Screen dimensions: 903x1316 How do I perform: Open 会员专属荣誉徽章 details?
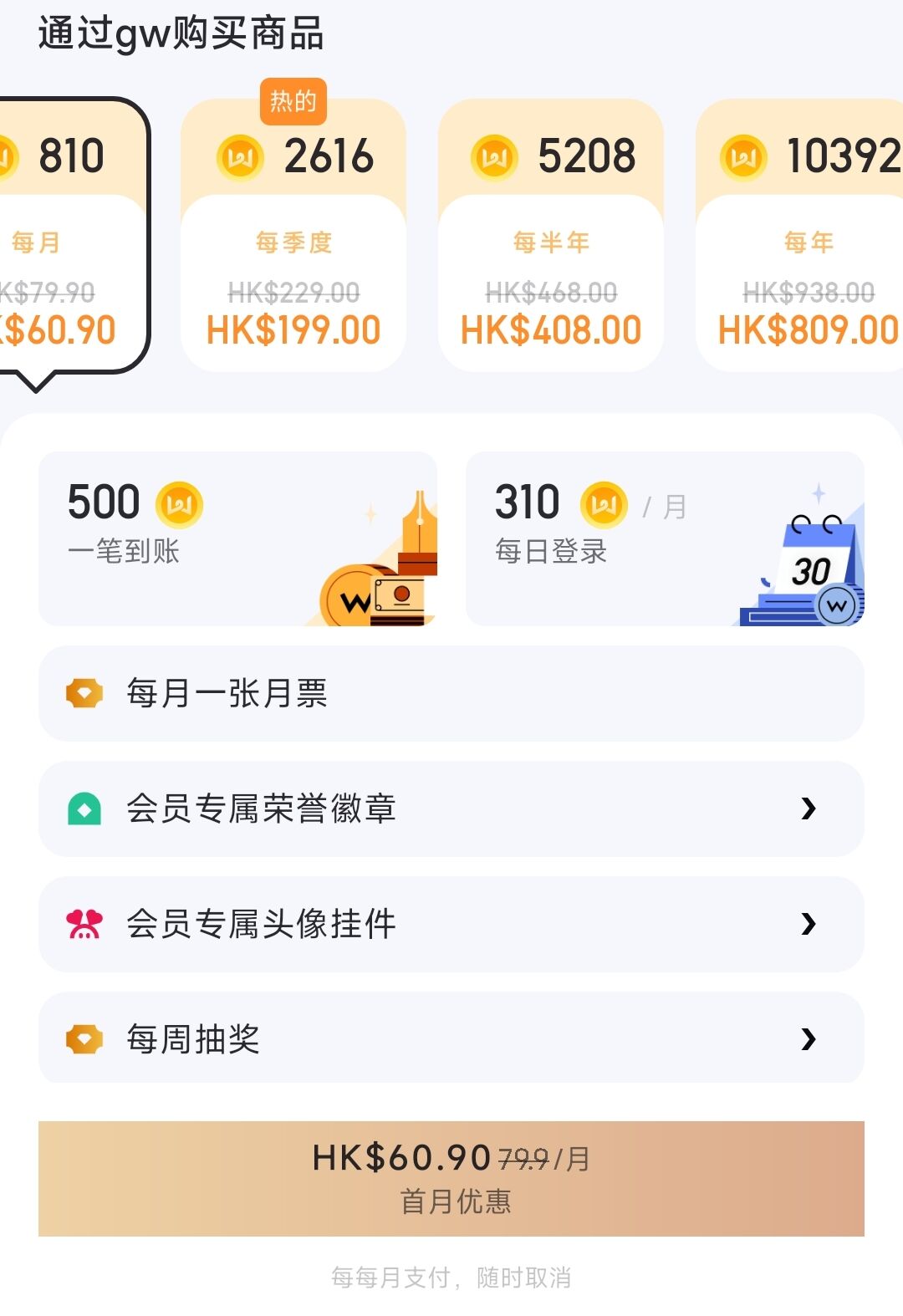[x=451, y=808]
